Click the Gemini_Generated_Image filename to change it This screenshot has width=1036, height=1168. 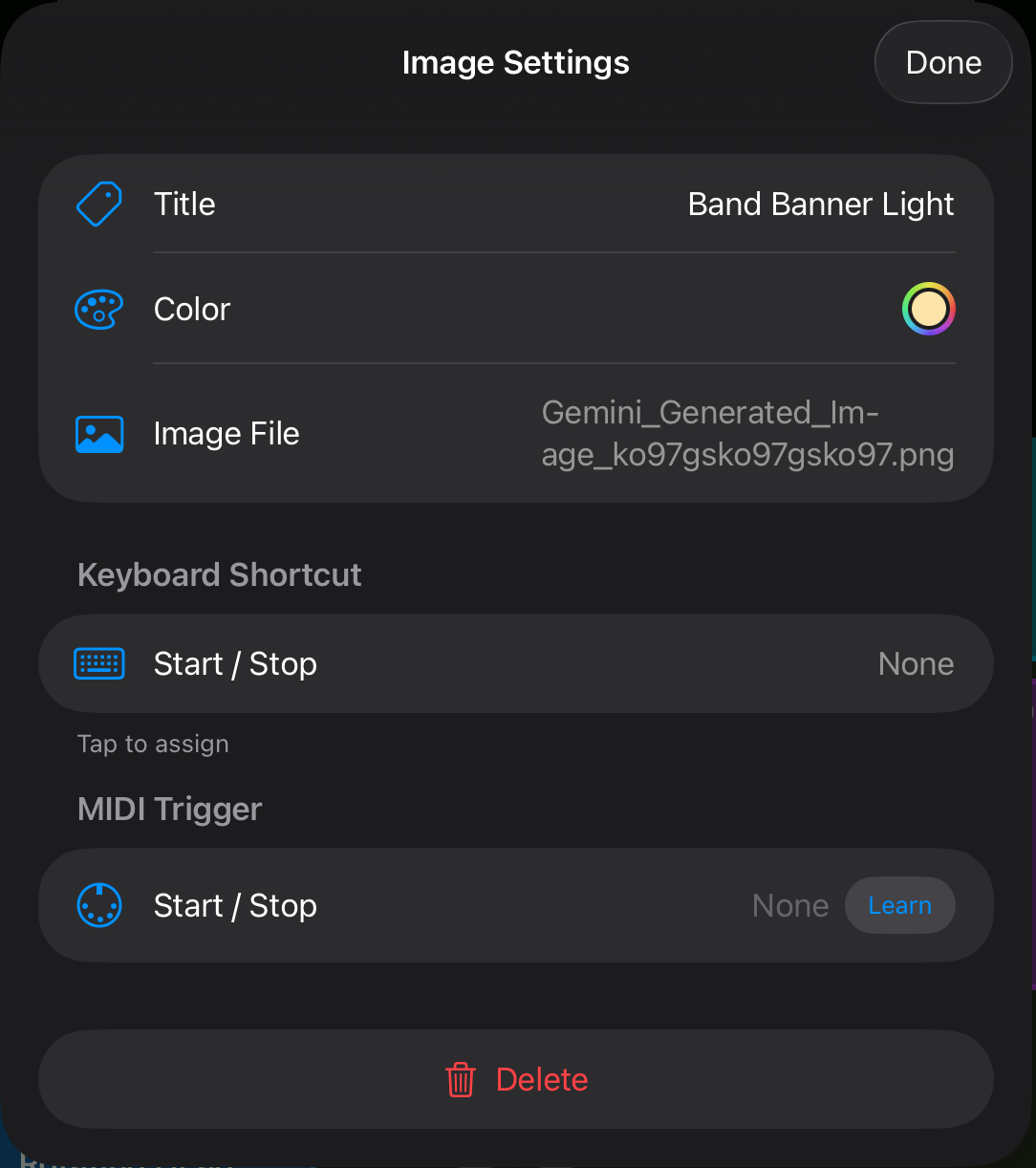click(x=747, y=433)
